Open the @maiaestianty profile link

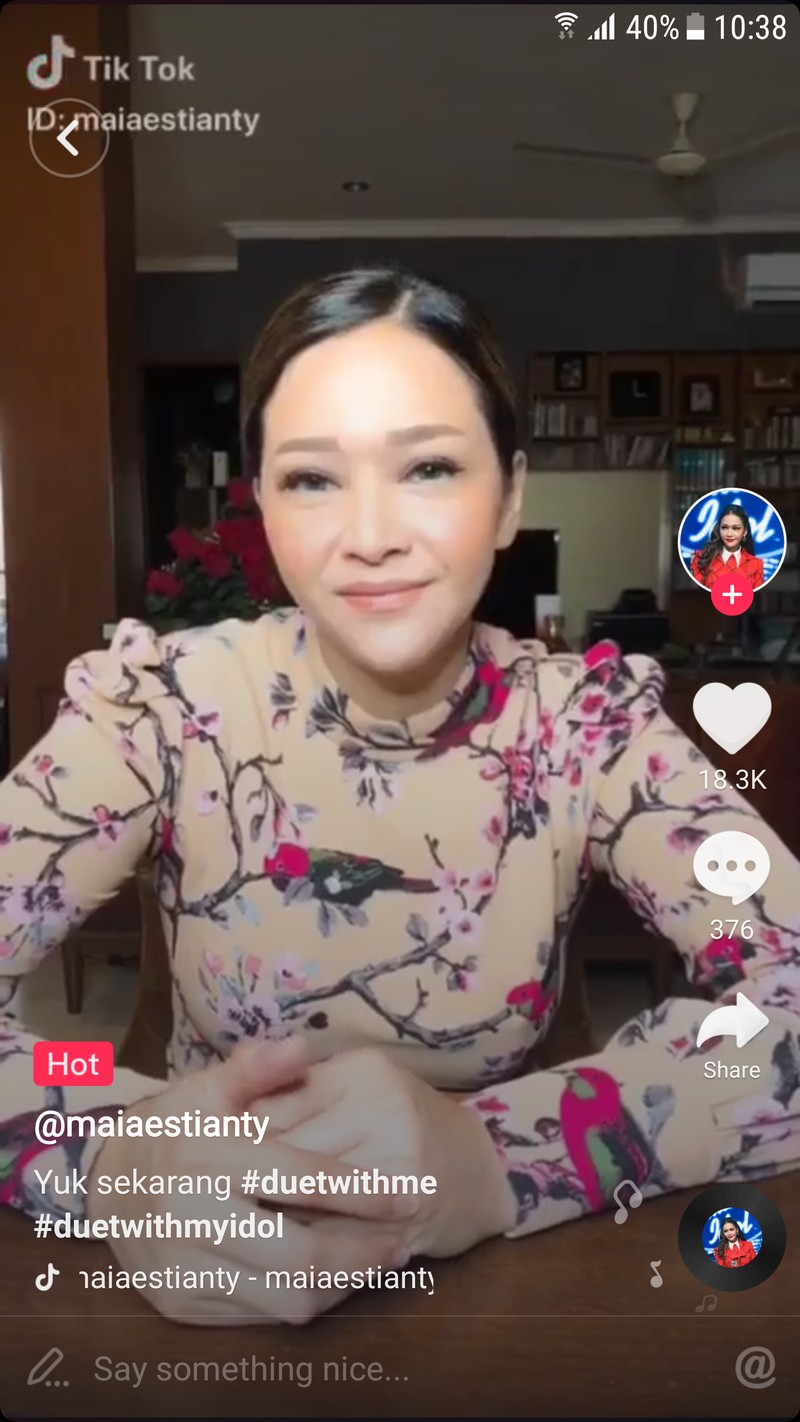tap(151, 1125)
